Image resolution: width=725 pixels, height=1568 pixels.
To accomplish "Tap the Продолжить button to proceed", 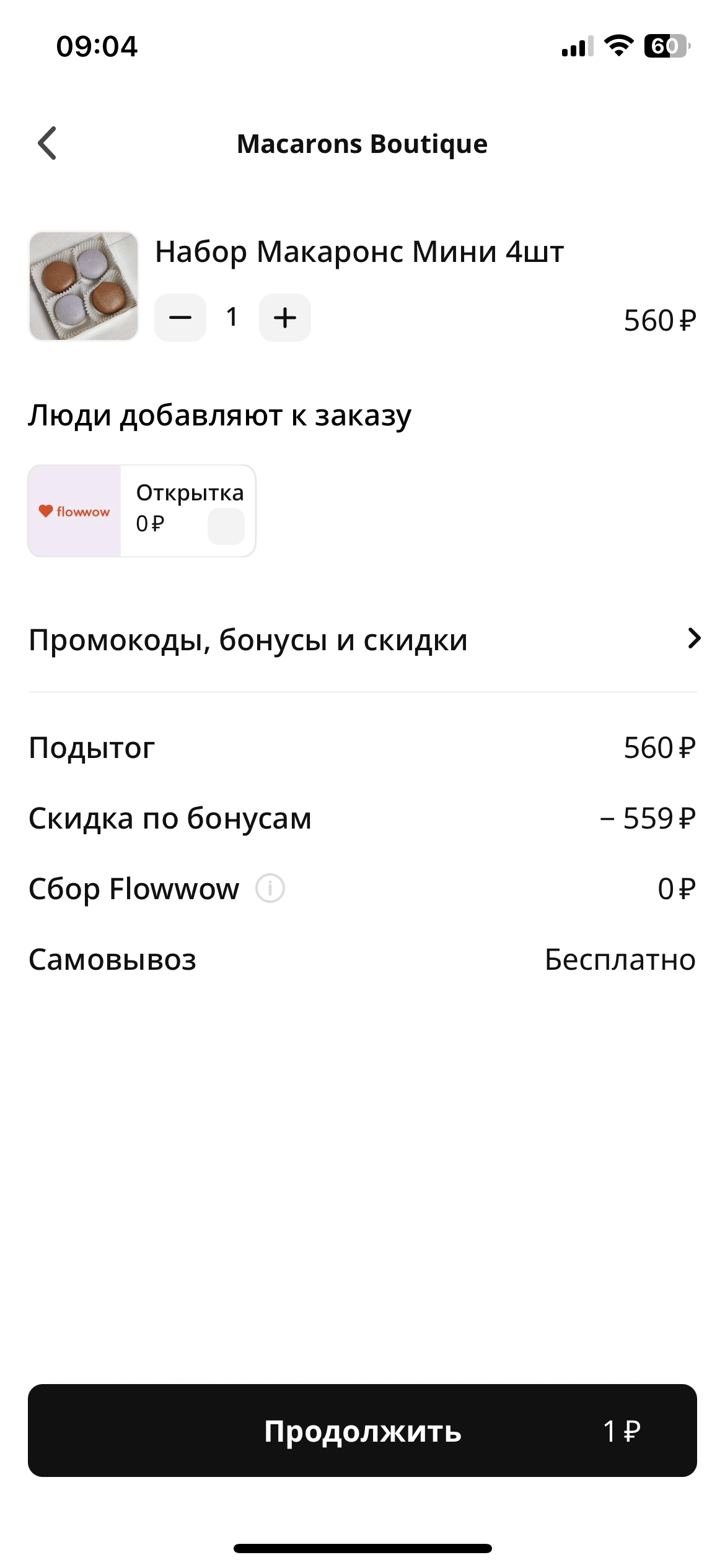I will coord(362,1431).
